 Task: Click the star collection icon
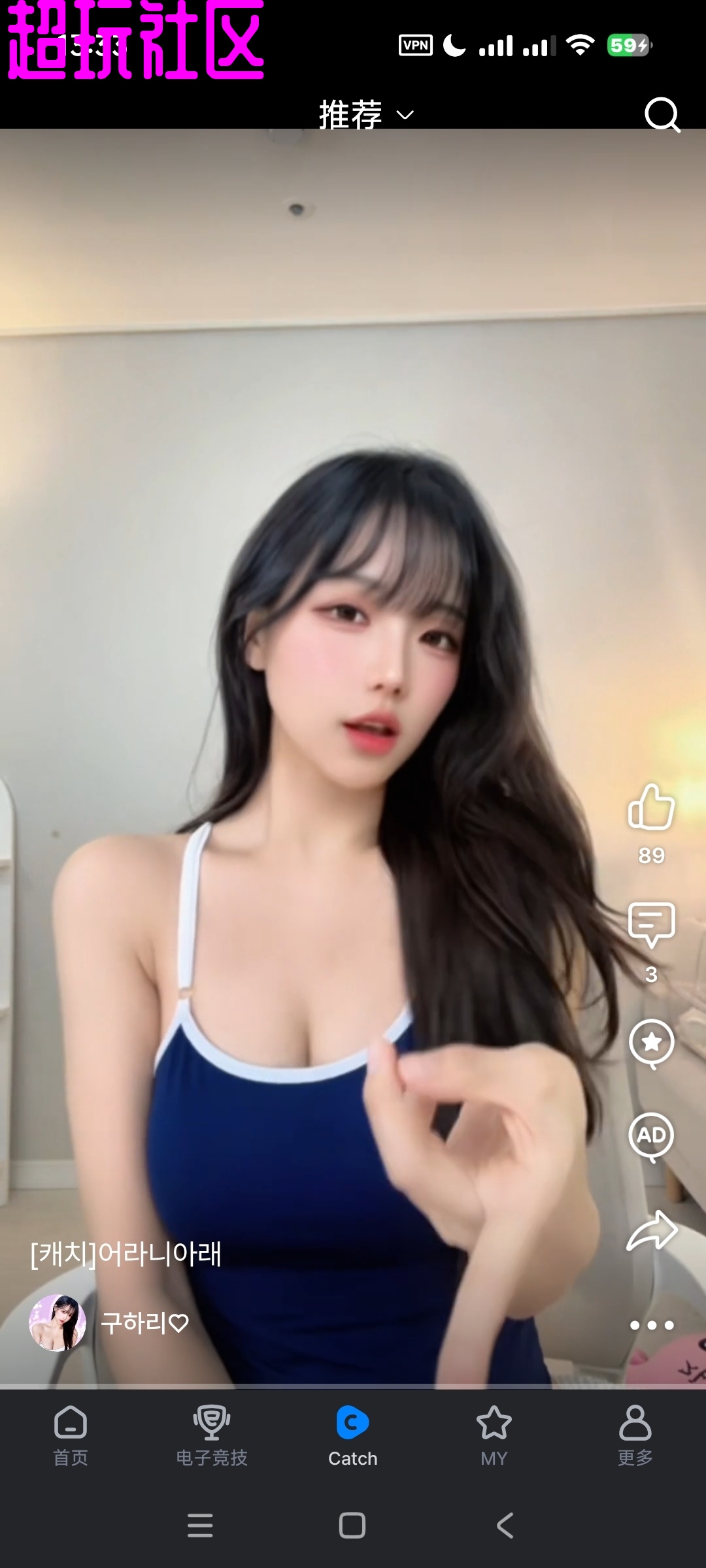pos(651,1040)
